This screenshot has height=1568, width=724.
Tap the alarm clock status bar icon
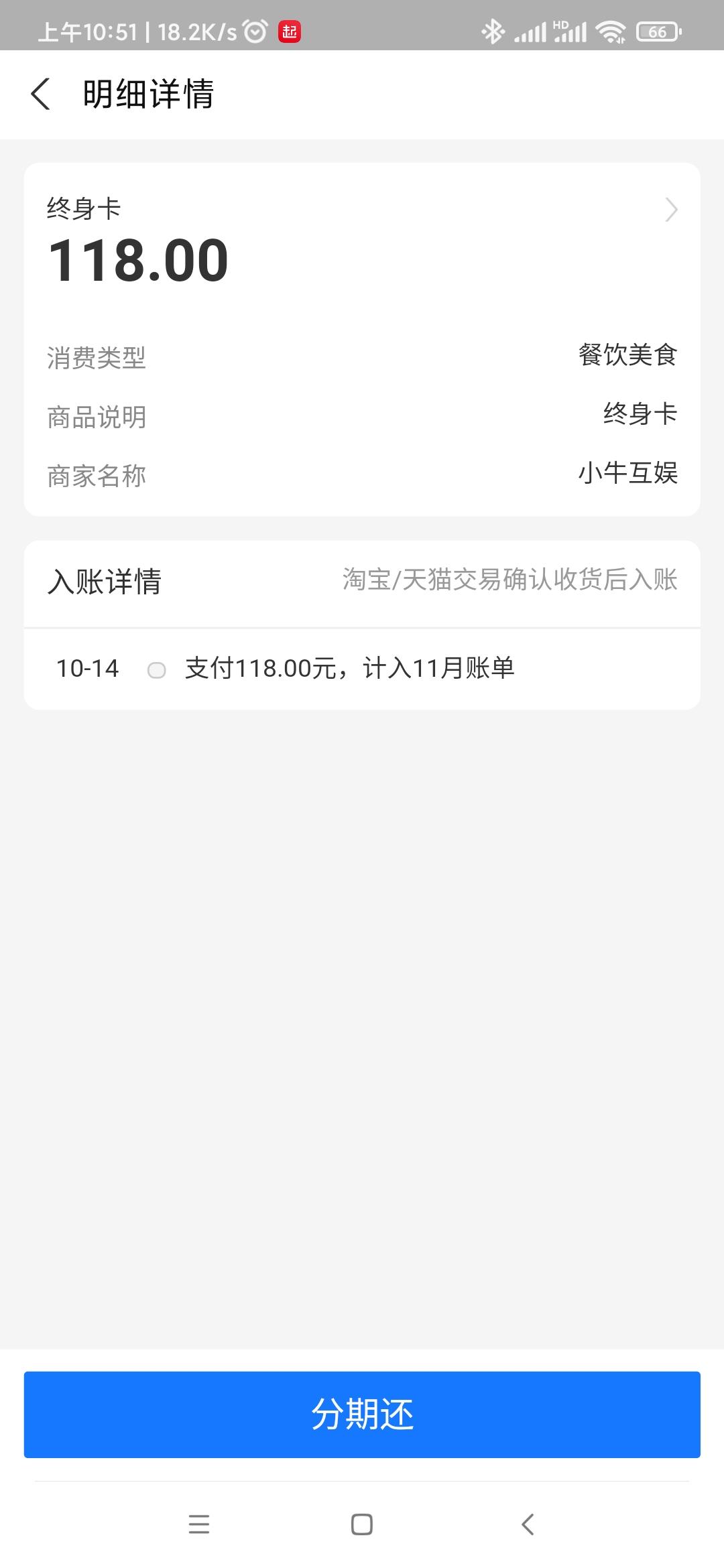coord(255,29)
